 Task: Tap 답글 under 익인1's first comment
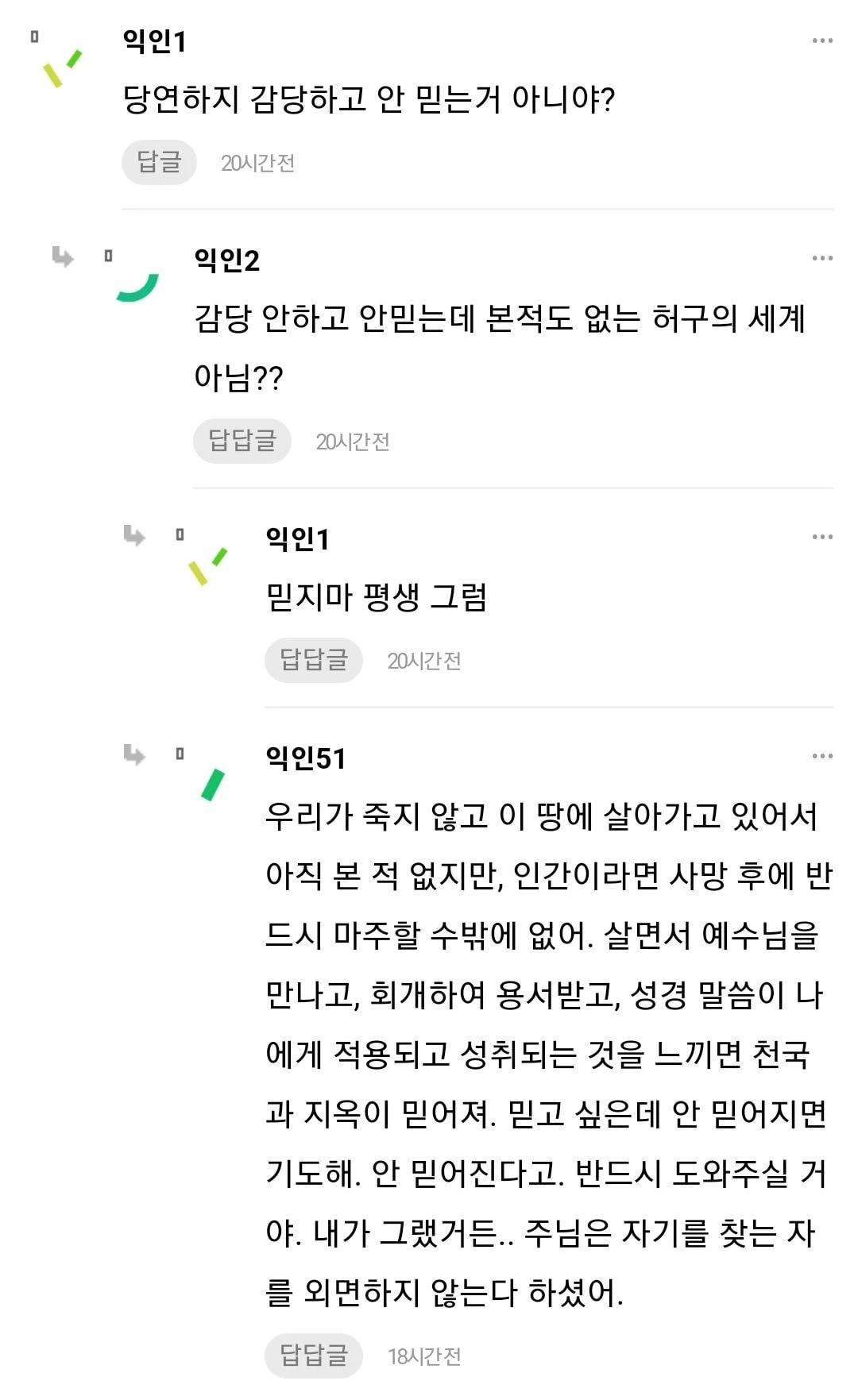[159, 163]
